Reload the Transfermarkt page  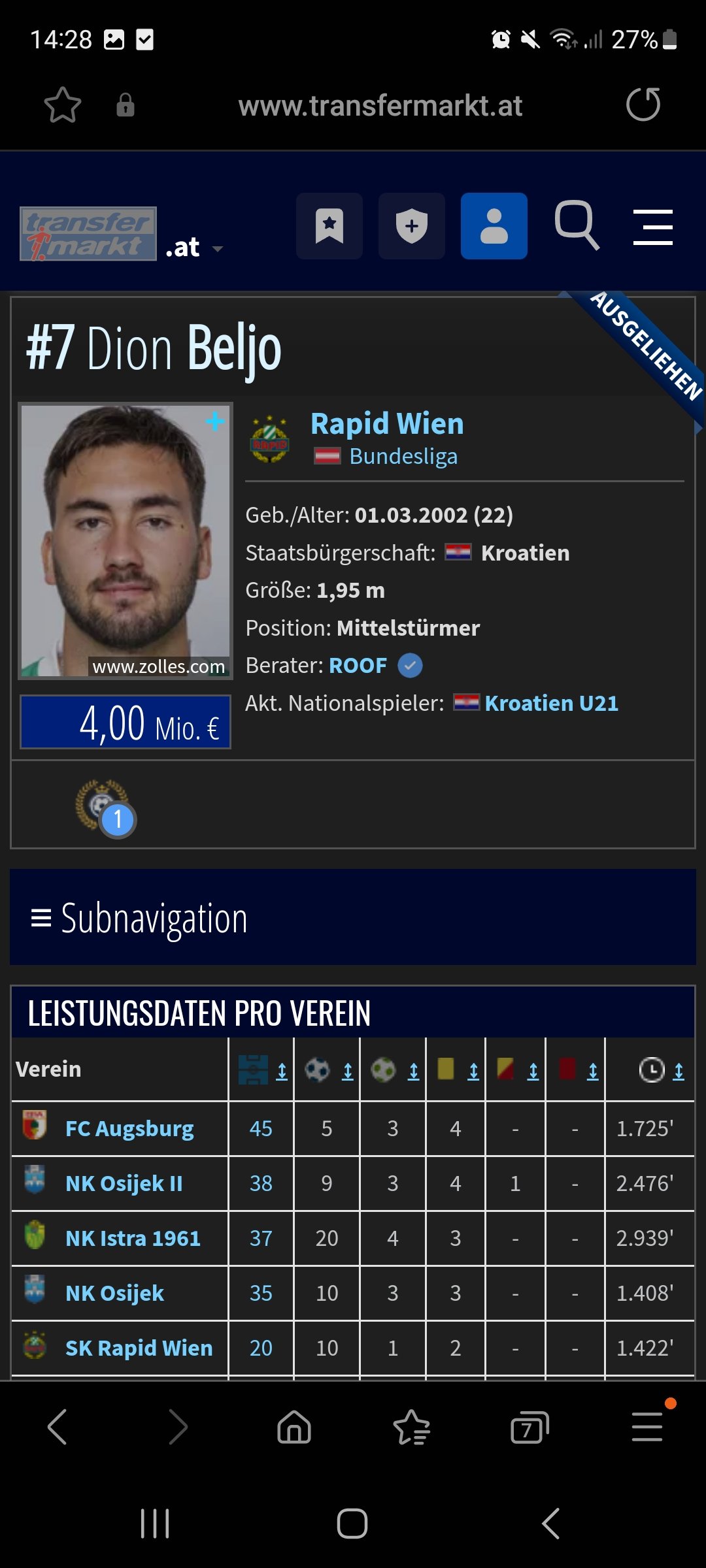tap(643, 105)
